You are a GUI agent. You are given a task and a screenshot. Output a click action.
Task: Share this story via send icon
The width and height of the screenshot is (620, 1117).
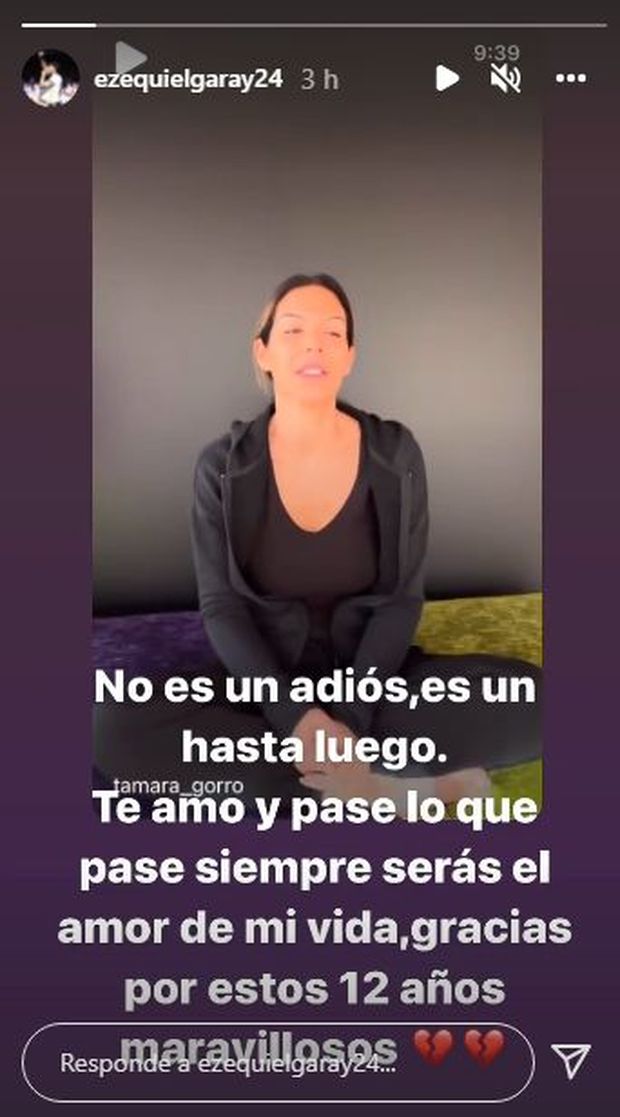pyautogui.click(x=571, y=1062)
